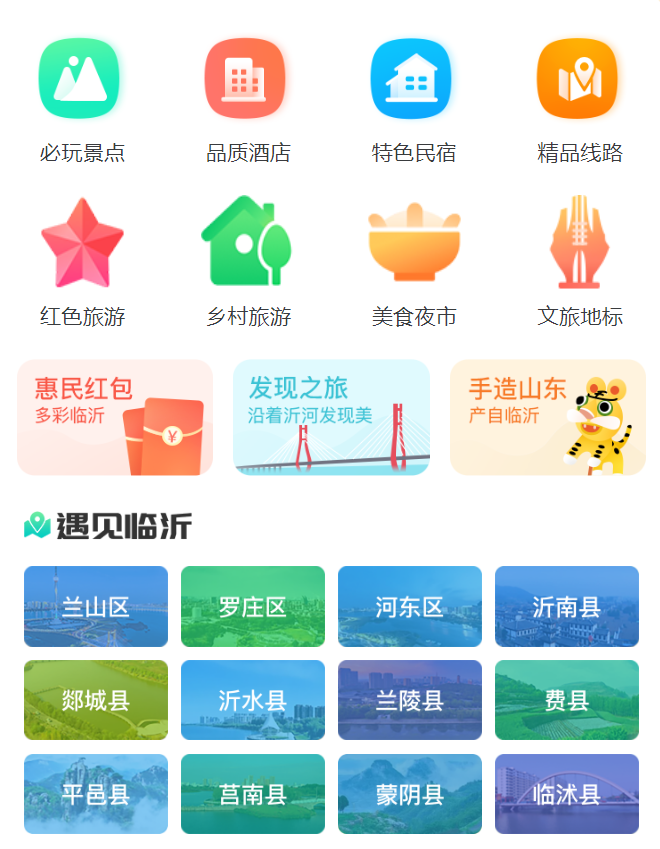Open the 手造山东 banner
Viewport: 660px width, 849px height.
tap(547, 417)
